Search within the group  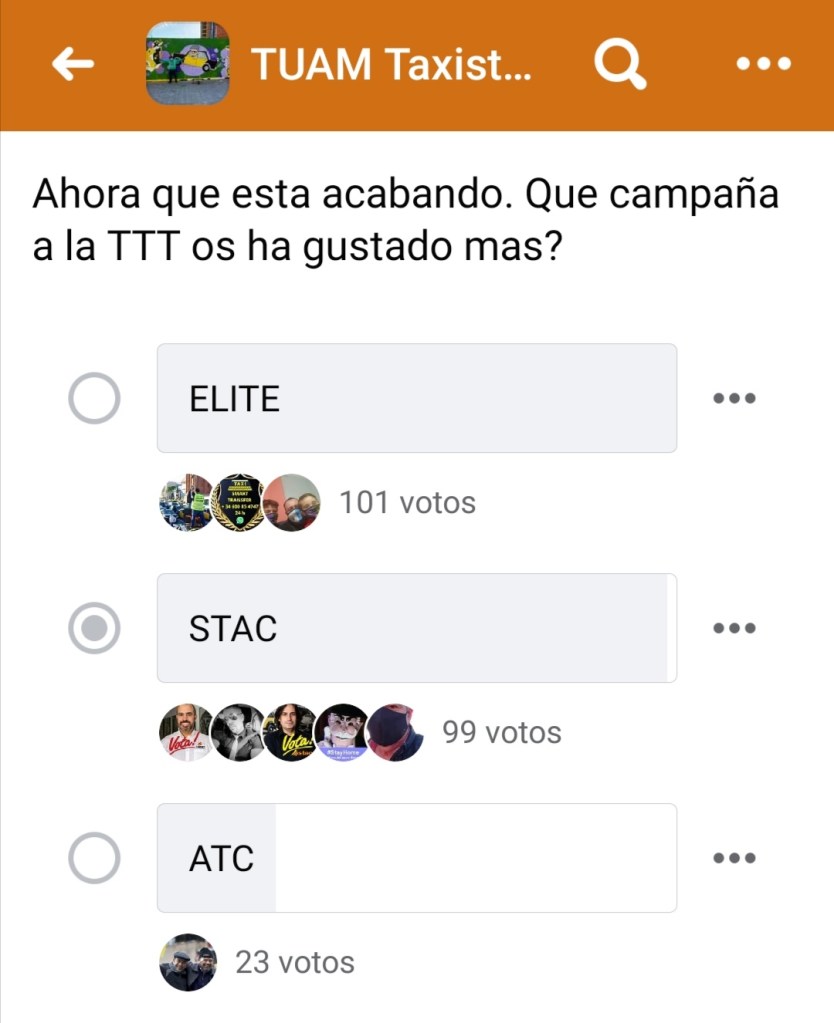coord(620,65)
